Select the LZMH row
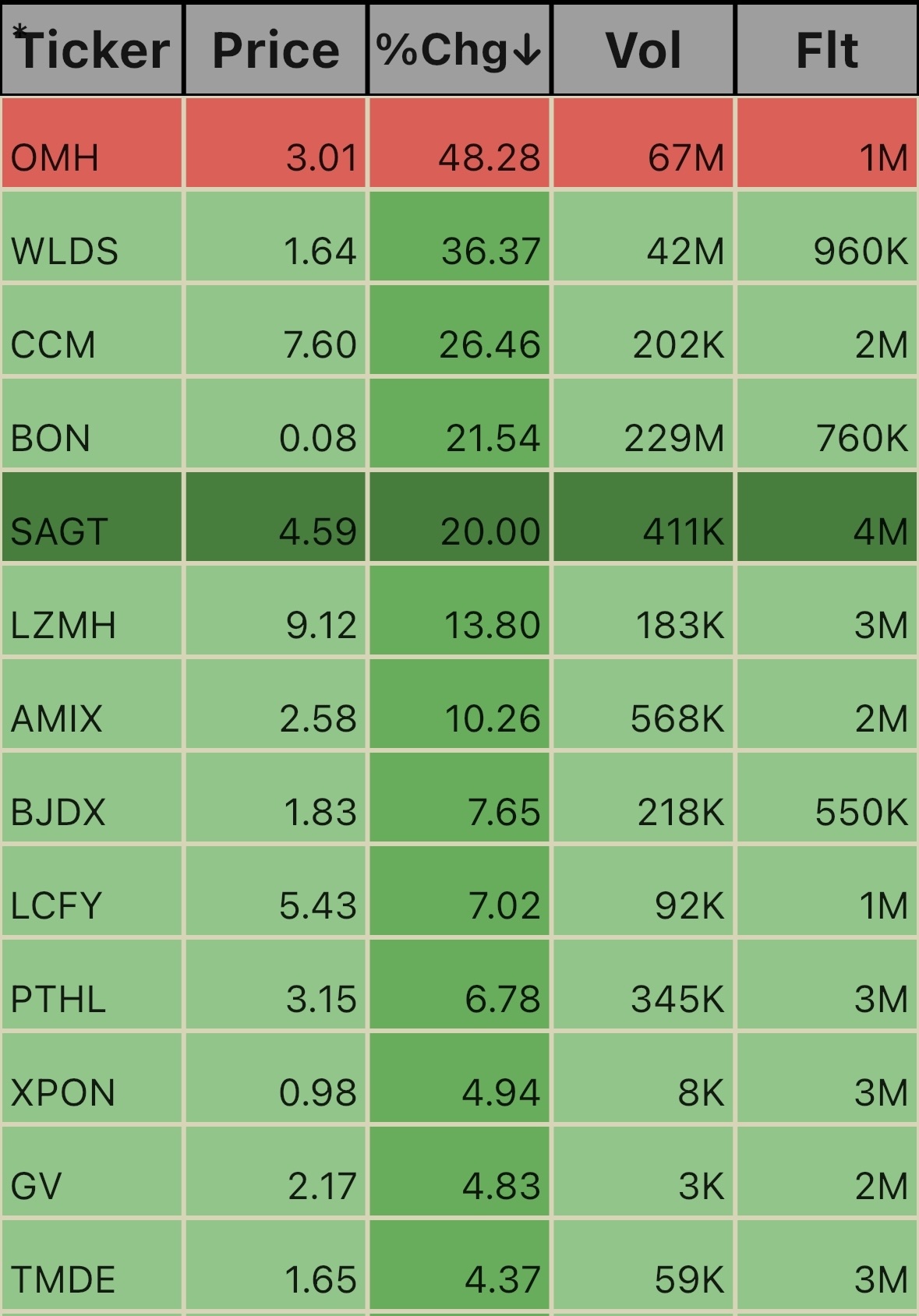Viewport: 919px width, 1316px height. pyautogui.click(x=63, y=625)
